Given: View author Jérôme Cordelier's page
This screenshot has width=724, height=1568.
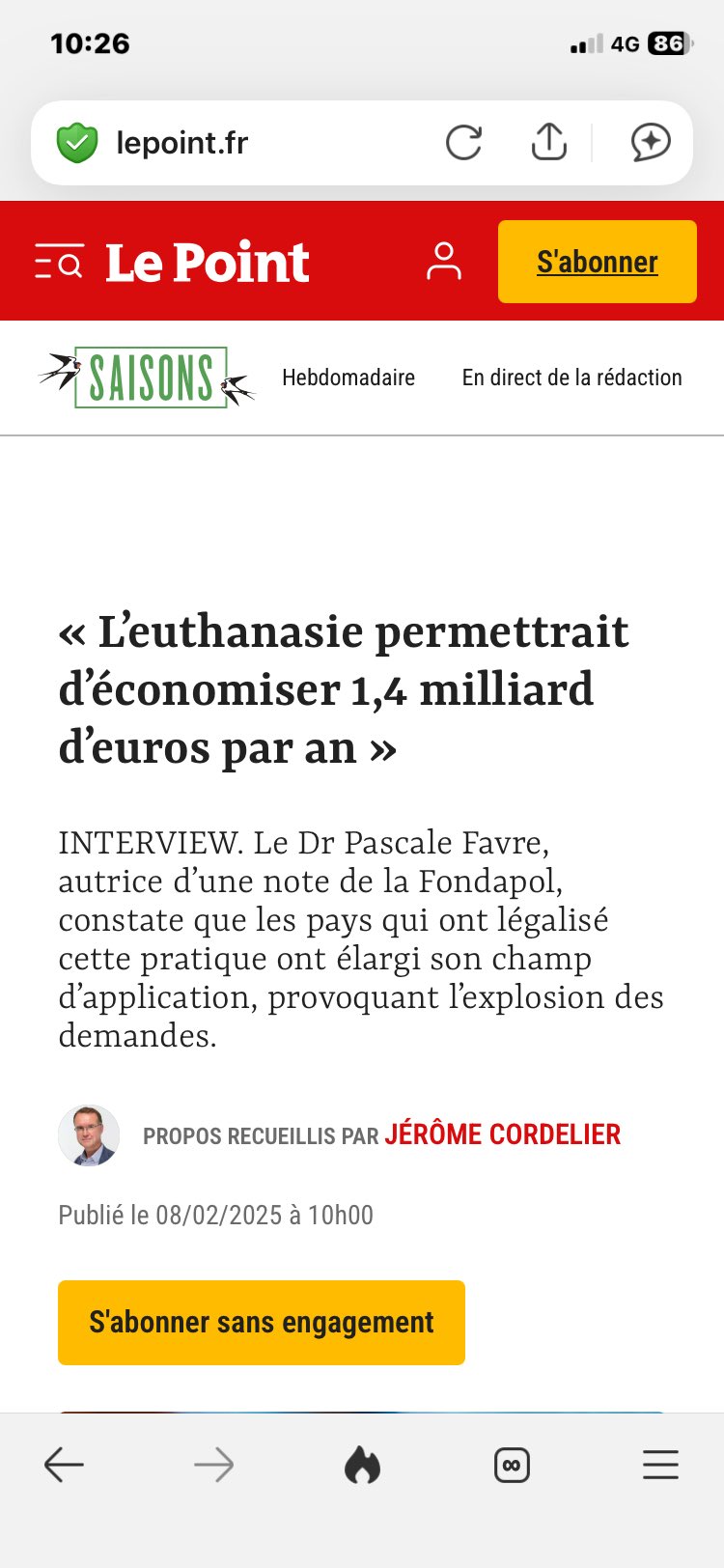Looking at the screenshot, I should [502, 1134].
